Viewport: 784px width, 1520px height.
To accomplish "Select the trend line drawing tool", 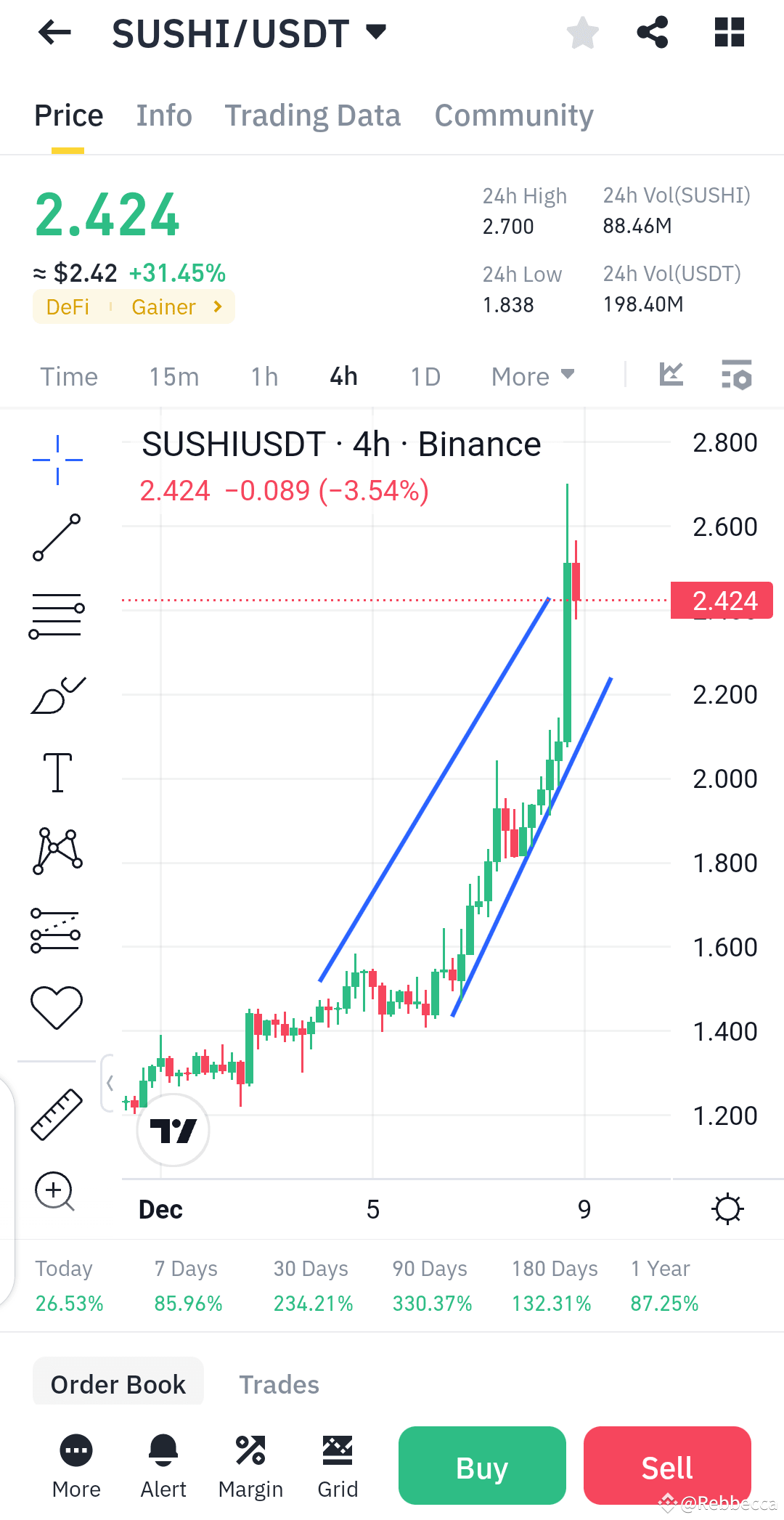I will pyautogui.click(x=57, y=537).
